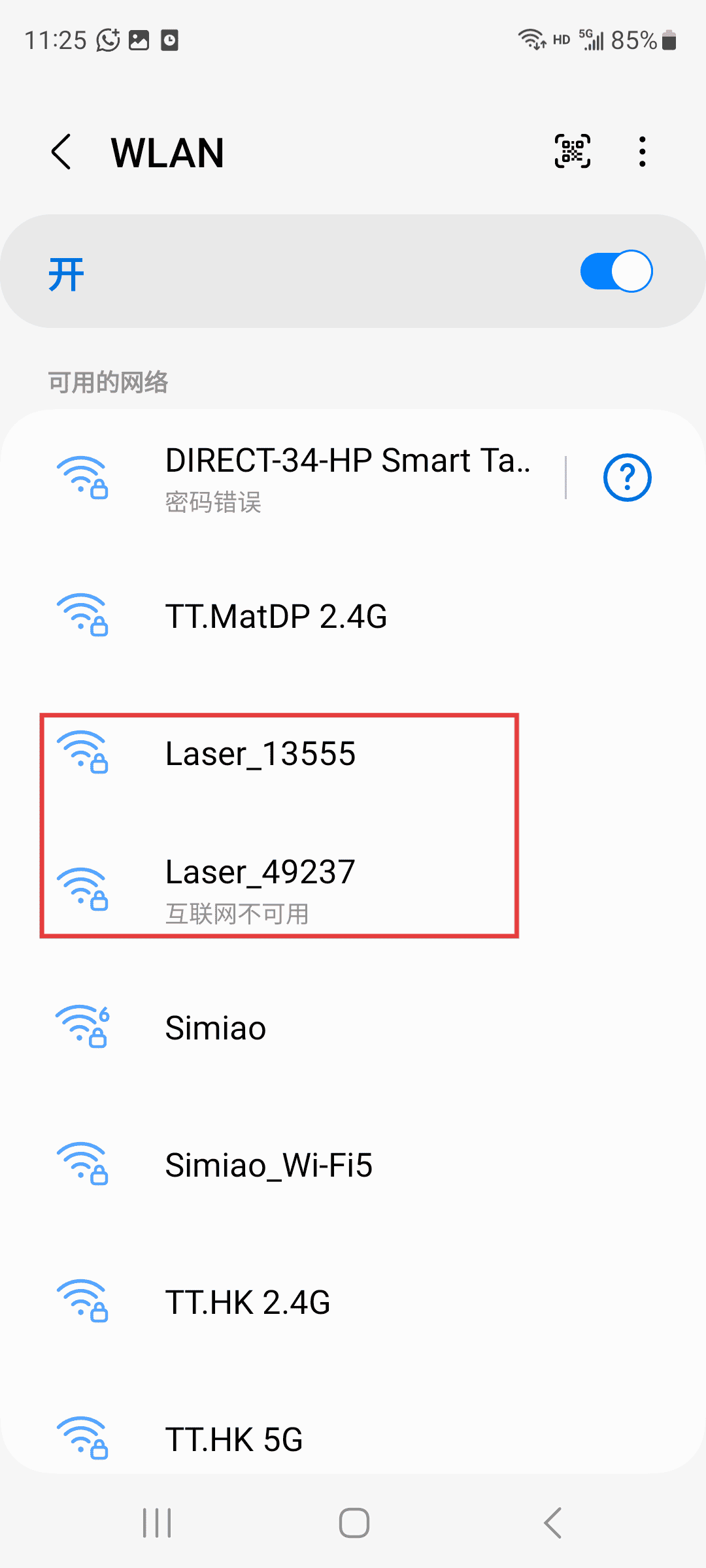Go to the home screen
This screenshot has height=1568, width=706.
[x=354, y=1523]
